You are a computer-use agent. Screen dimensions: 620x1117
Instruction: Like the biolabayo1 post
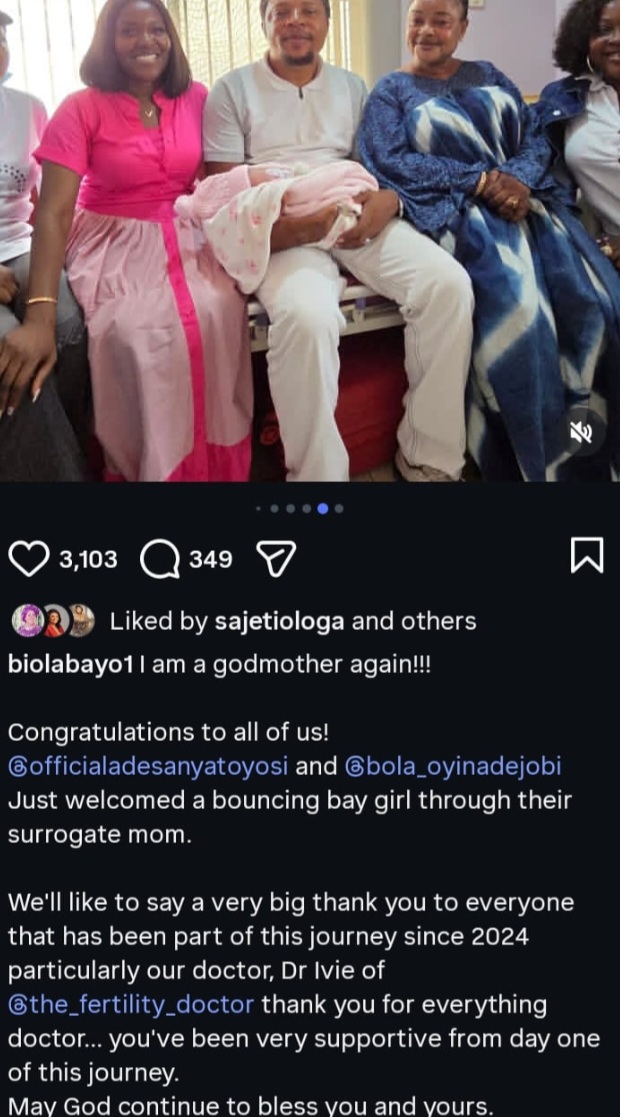29,559
